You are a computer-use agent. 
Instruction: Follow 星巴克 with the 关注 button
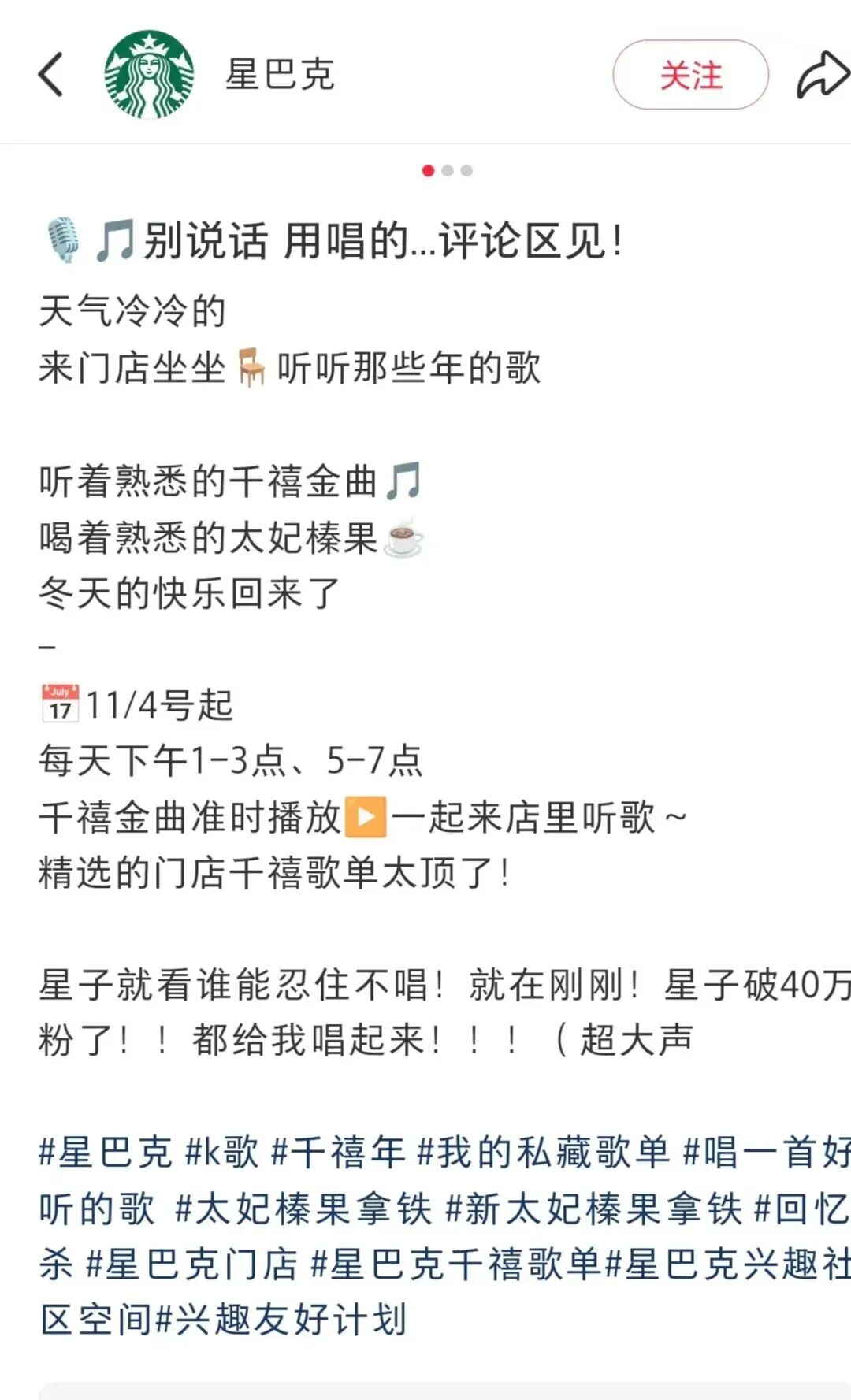690,75
